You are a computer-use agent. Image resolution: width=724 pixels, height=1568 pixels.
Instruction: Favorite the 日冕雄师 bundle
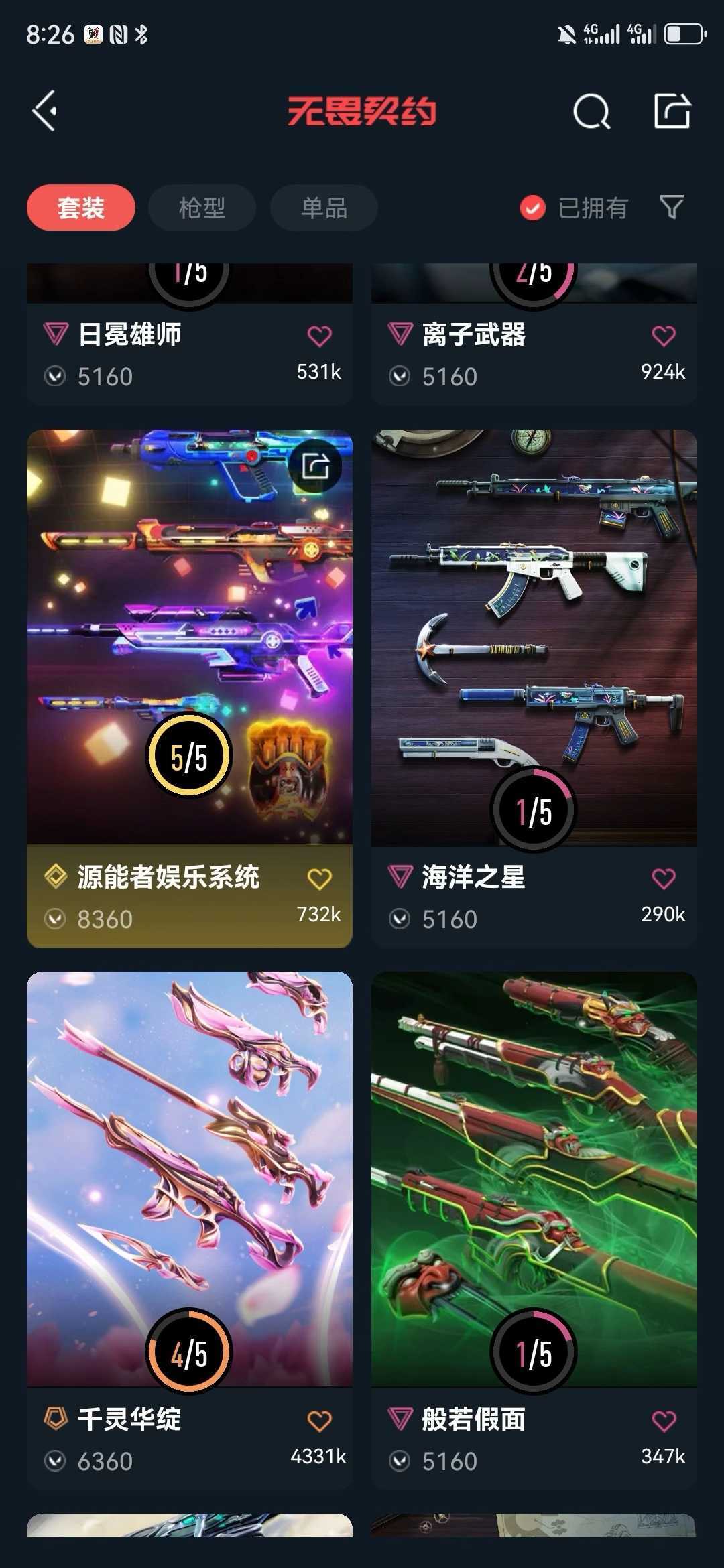pos(320,336)
